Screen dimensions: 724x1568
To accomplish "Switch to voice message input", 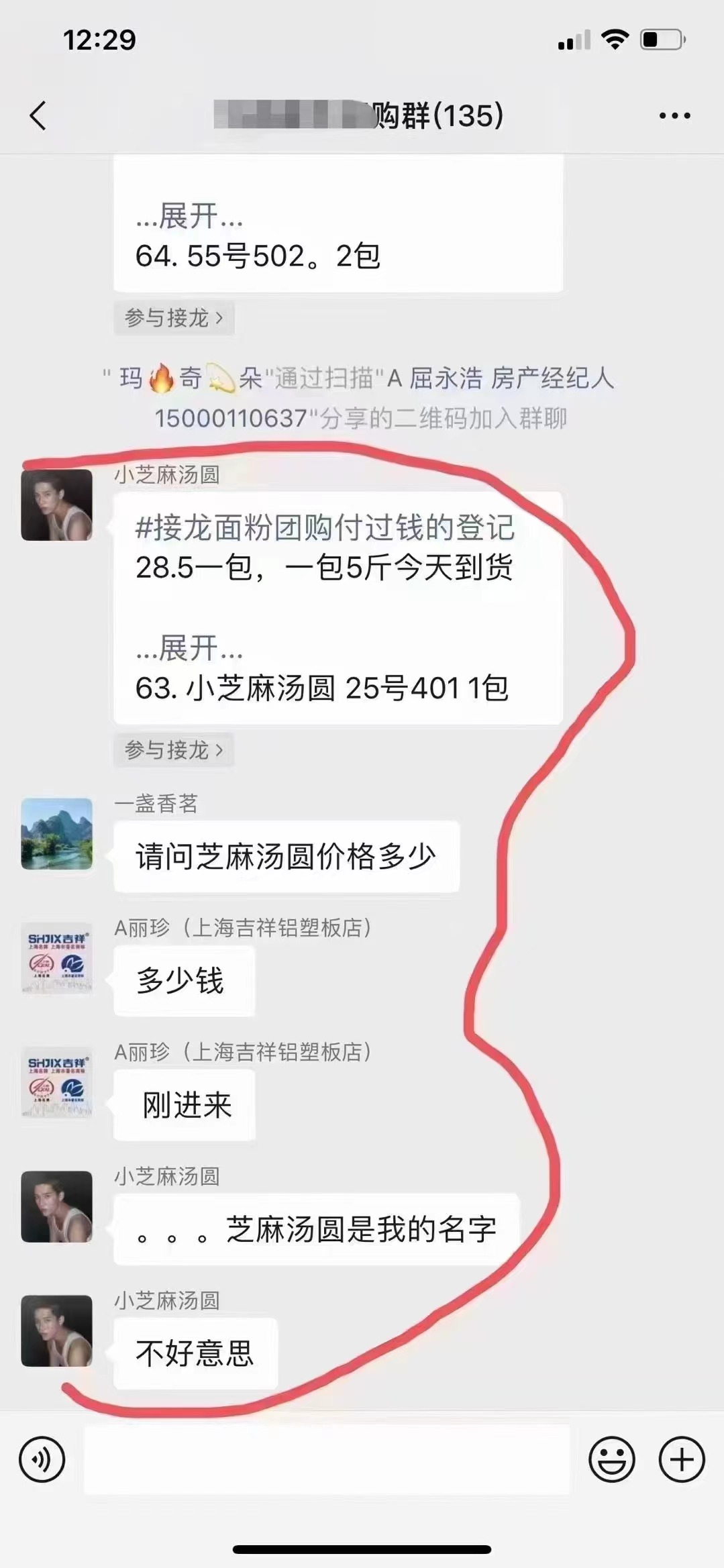I will (x=42, y=1459).
